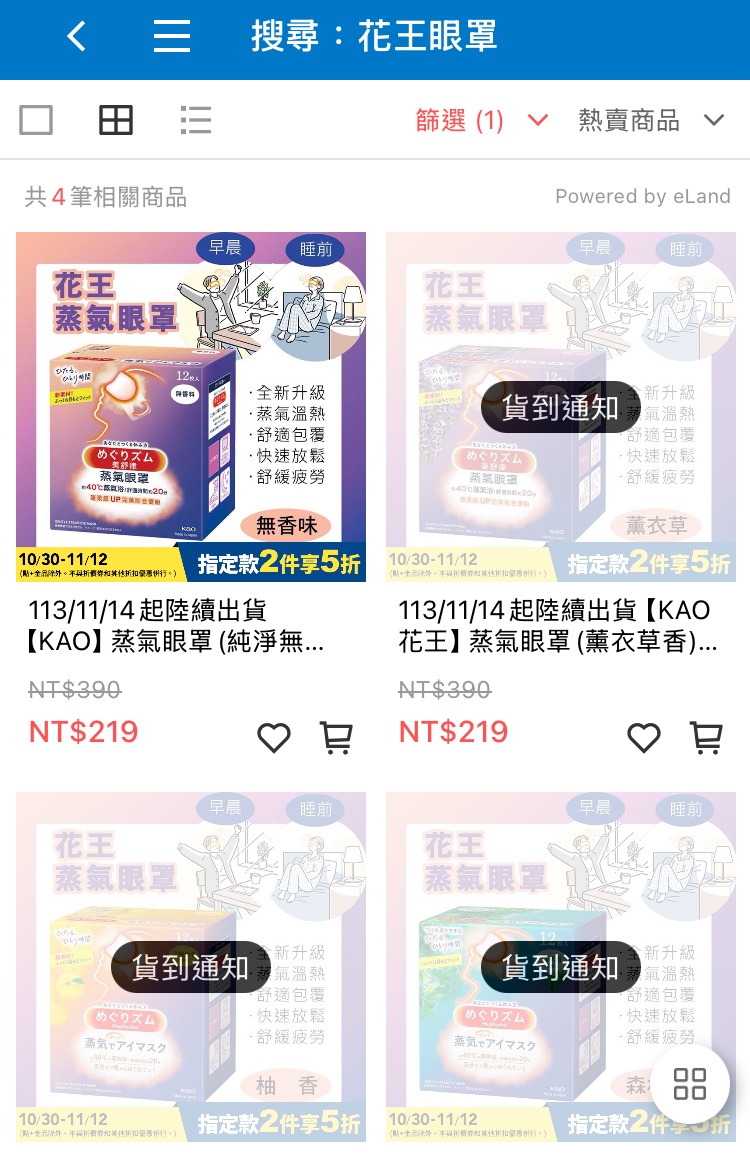The height and width of the screenshot is (1157, 750).
Task: Open the 無香味 steam eye mask product
Action: (191, 407)
